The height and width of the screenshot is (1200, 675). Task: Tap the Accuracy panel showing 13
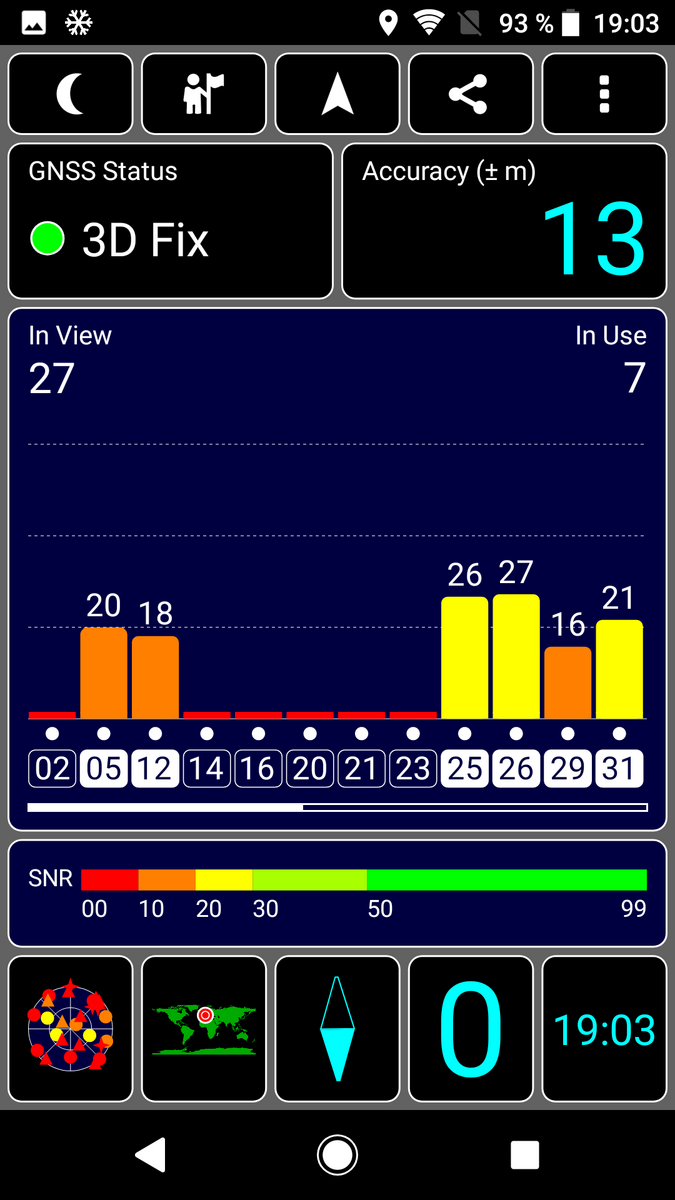(x=504, y=221)
